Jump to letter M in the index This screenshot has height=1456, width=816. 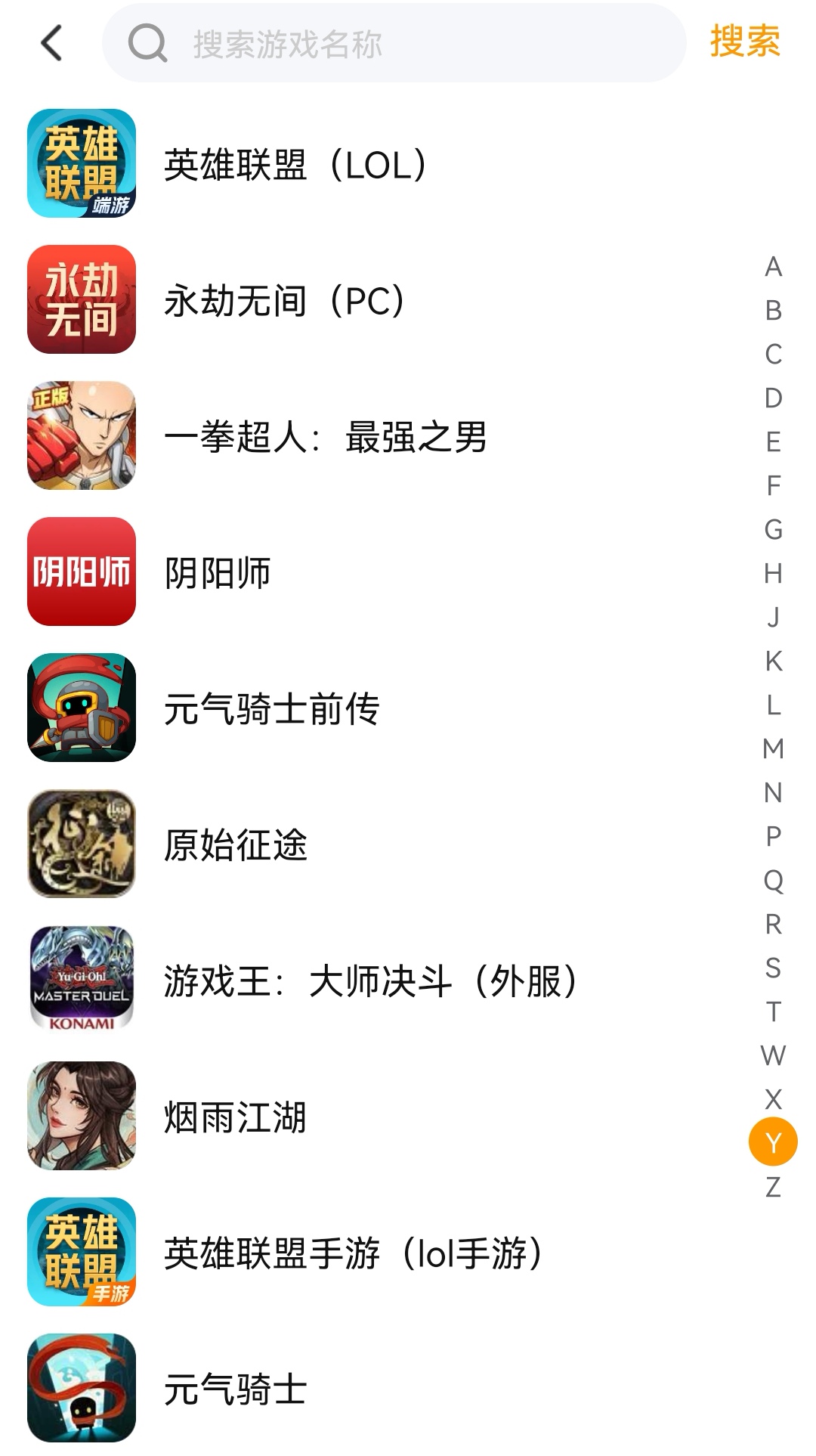tap(773, 748)
